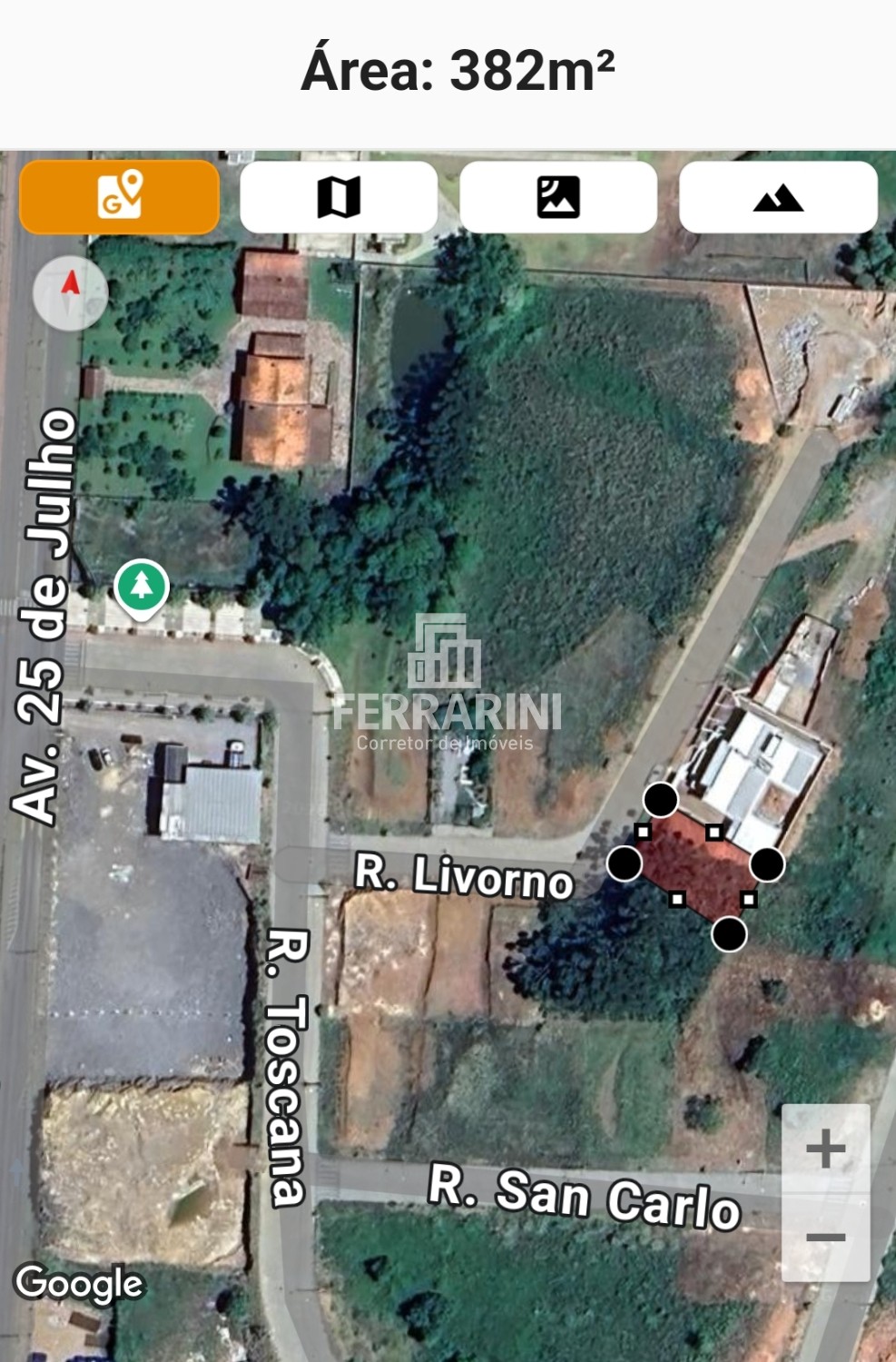Switch to the folded-map view button

tap(339, 197)
